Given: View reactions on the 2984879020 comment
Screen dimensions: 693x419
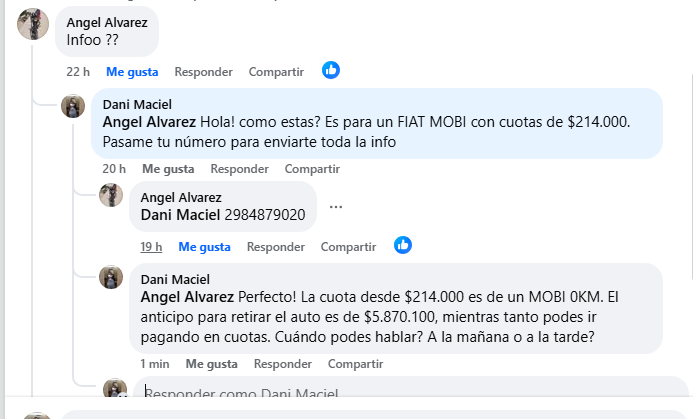Looking at the screenshot, I should pos(403,244).
